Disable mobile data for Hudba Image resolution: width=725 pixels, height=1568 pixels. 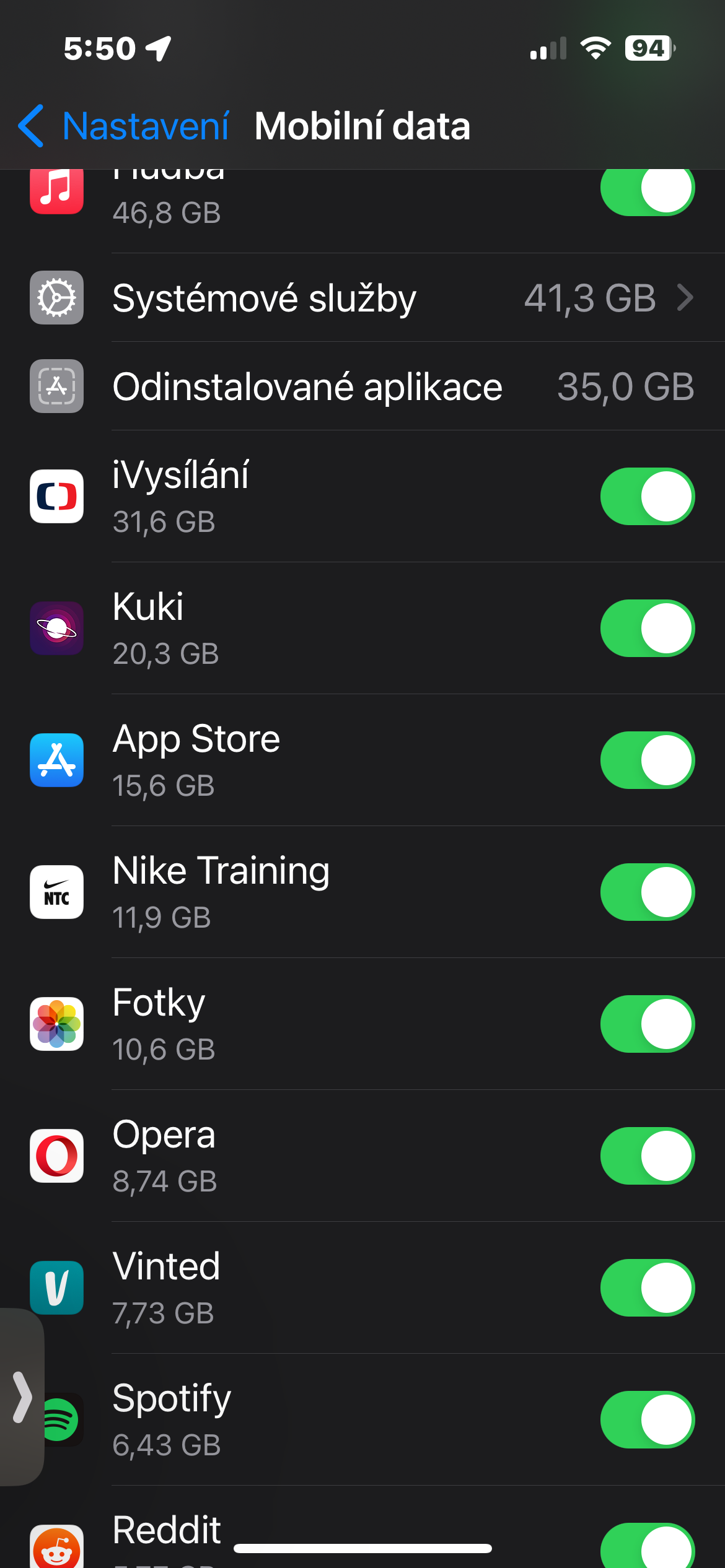[x=647, y=189]
